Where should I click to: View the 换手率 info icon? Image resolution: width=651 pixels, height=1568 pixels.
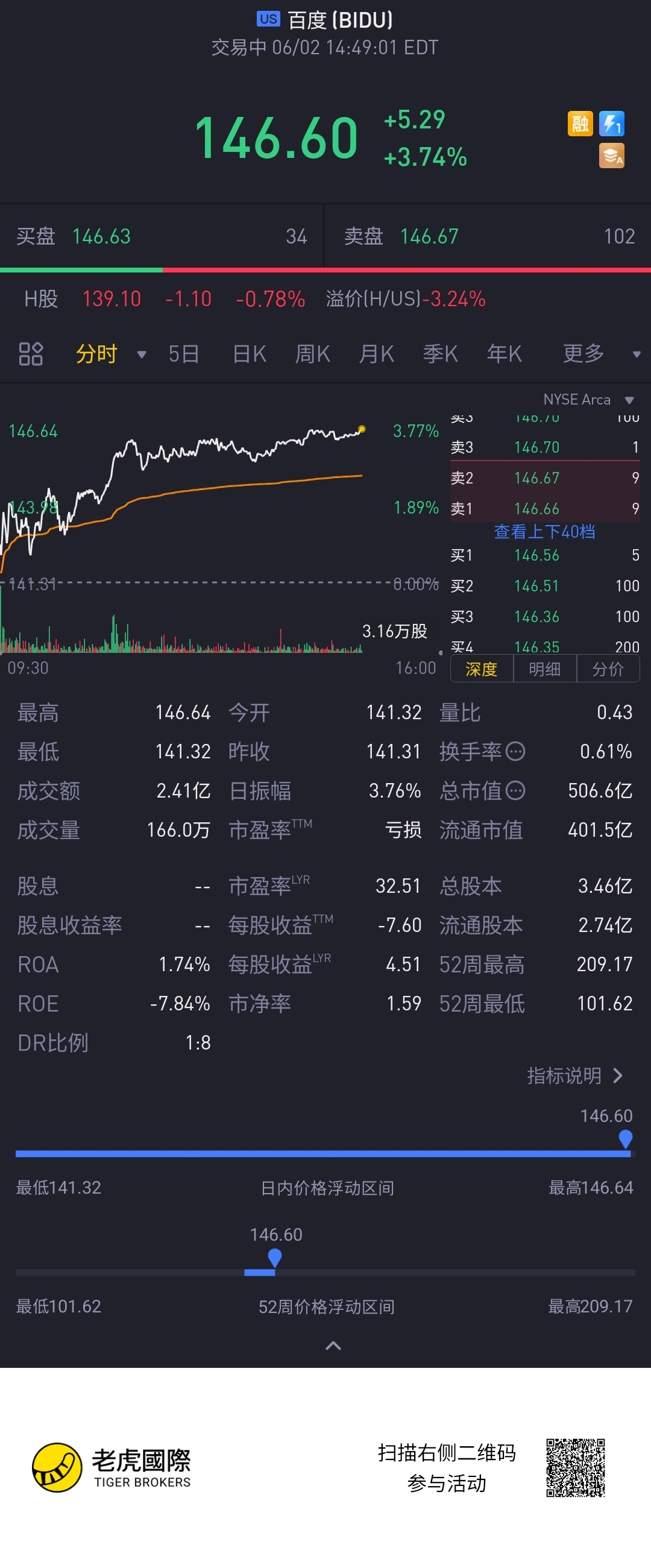coord(515,752)
